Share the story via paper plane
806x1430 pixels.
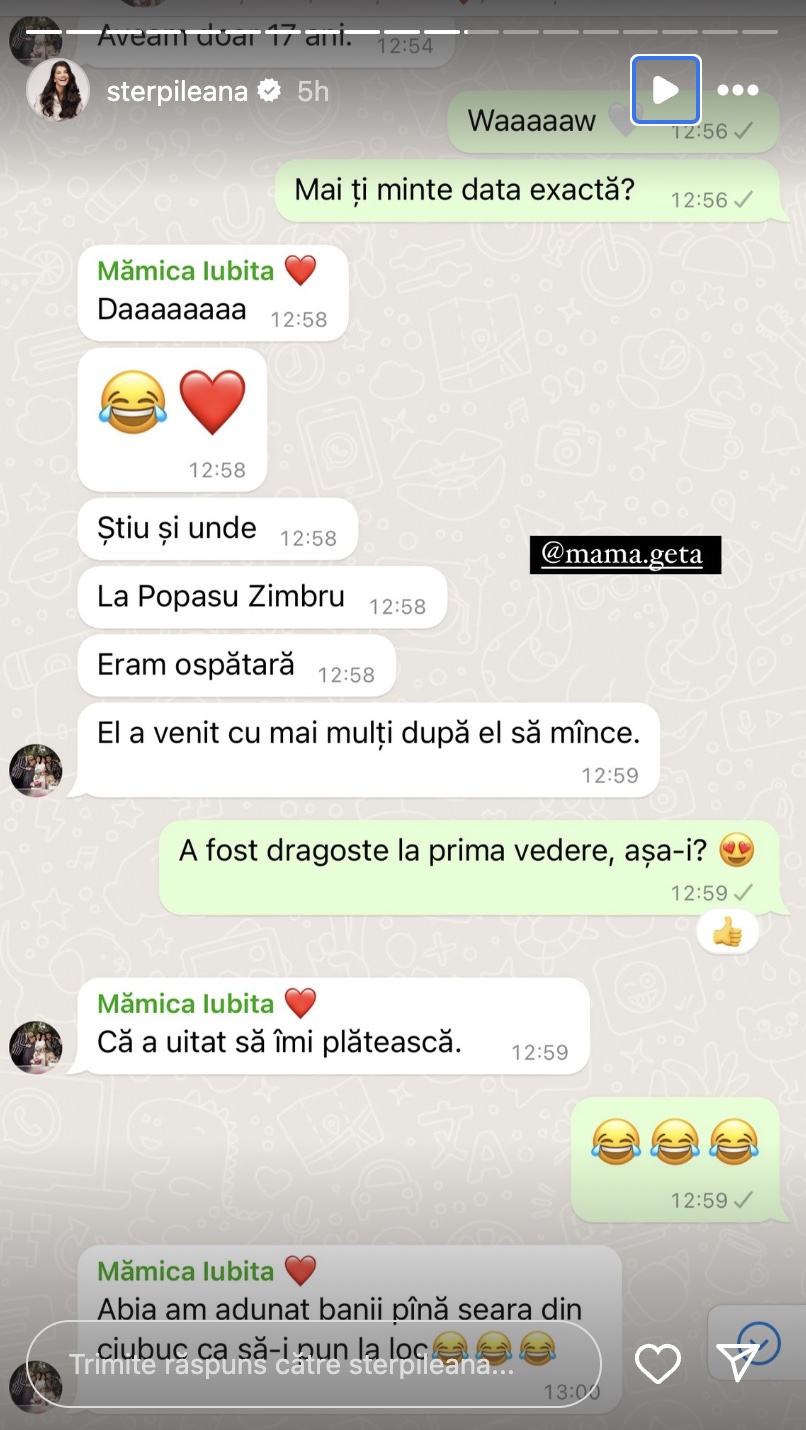738,1362
